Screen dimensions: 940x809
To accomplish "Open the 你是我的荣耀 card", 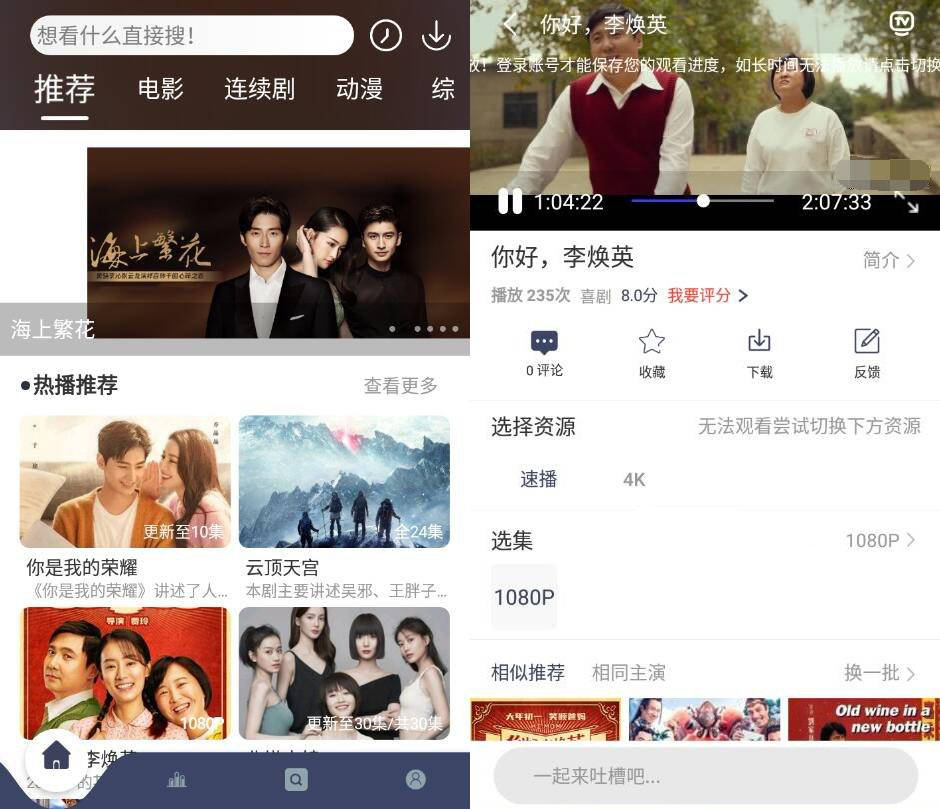I will (x=125, y=482).
